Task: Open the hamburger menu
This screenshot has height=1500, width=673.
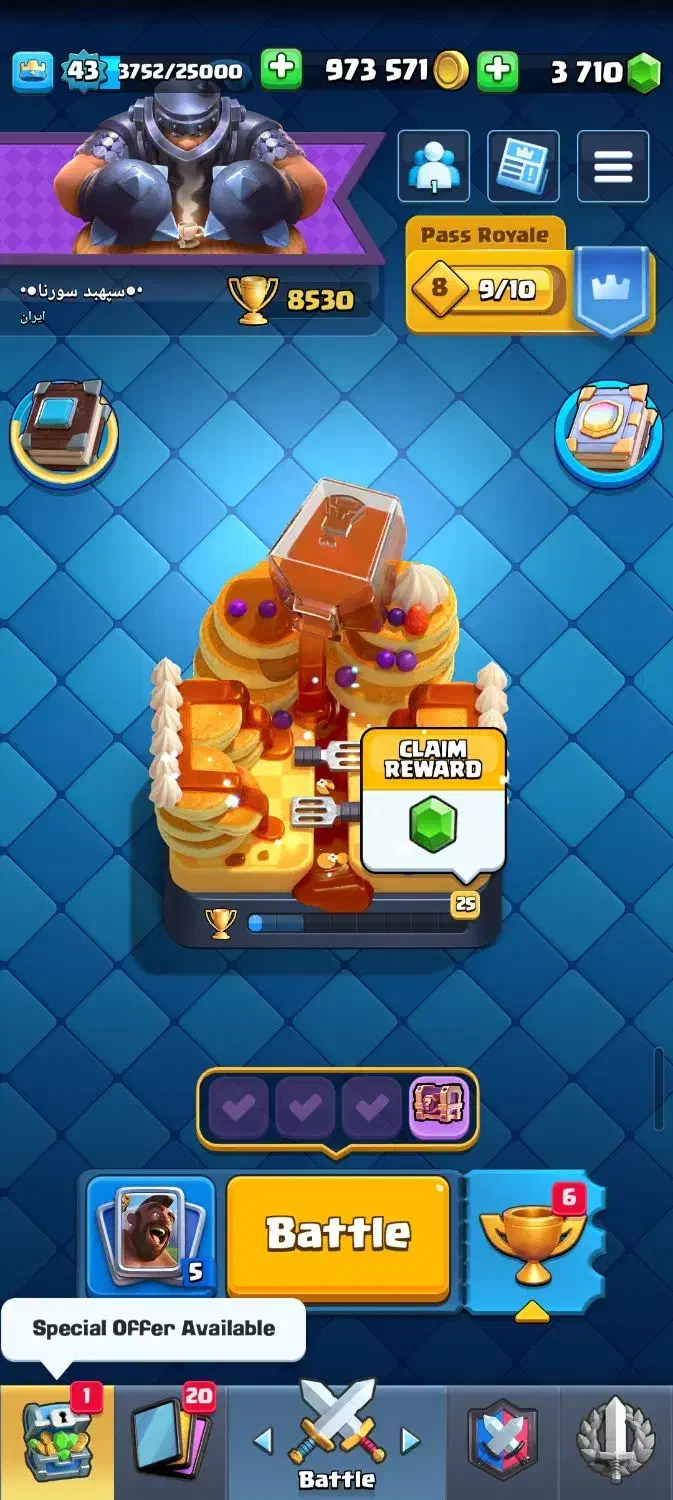Action: click(x=613, y=166)
